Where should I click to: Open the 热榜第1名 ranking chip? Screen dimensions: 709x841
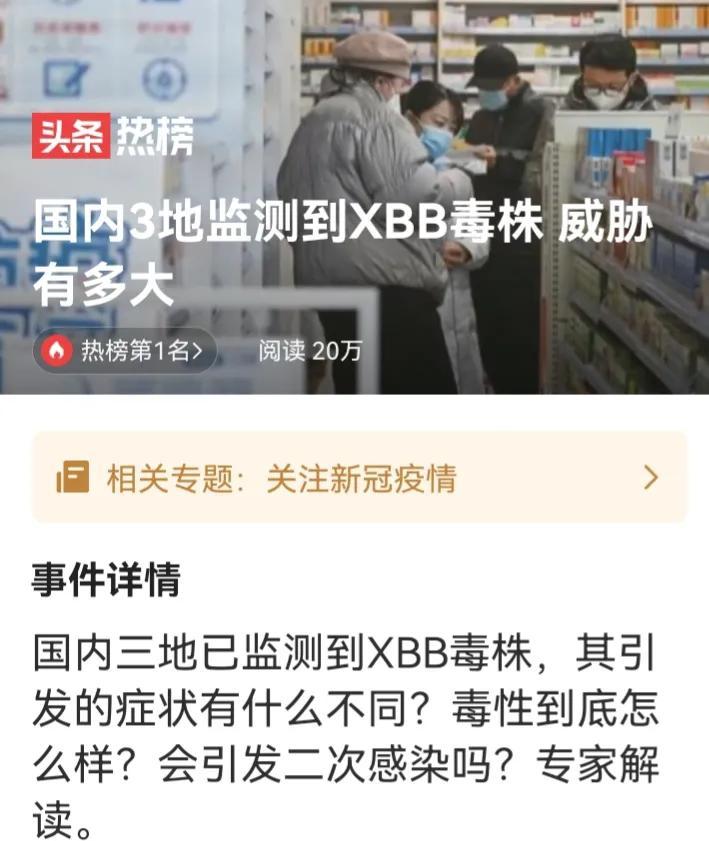tap(125, 351)
